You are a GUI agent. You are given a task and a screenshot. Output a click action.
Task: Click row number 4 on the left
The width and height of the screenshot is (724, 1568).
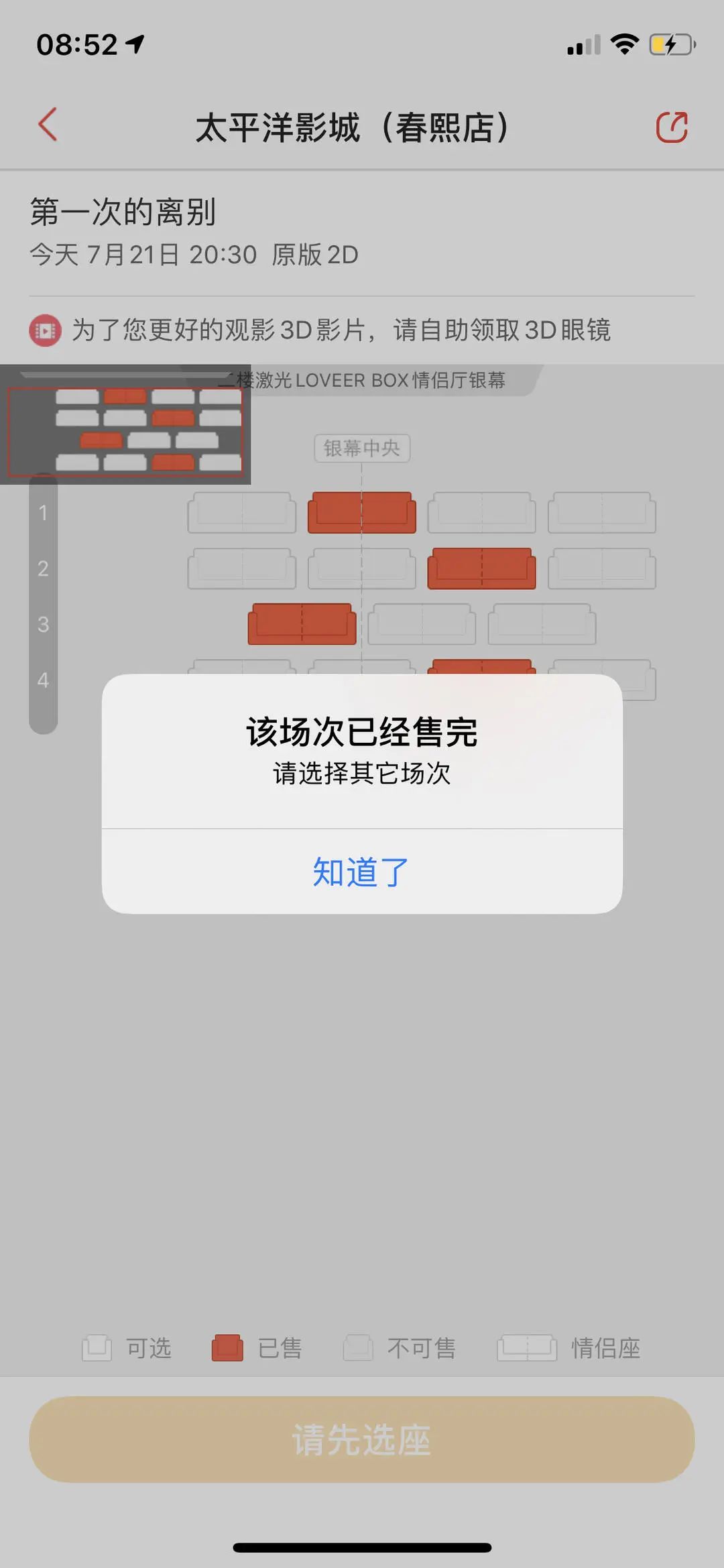click(43, 681)
